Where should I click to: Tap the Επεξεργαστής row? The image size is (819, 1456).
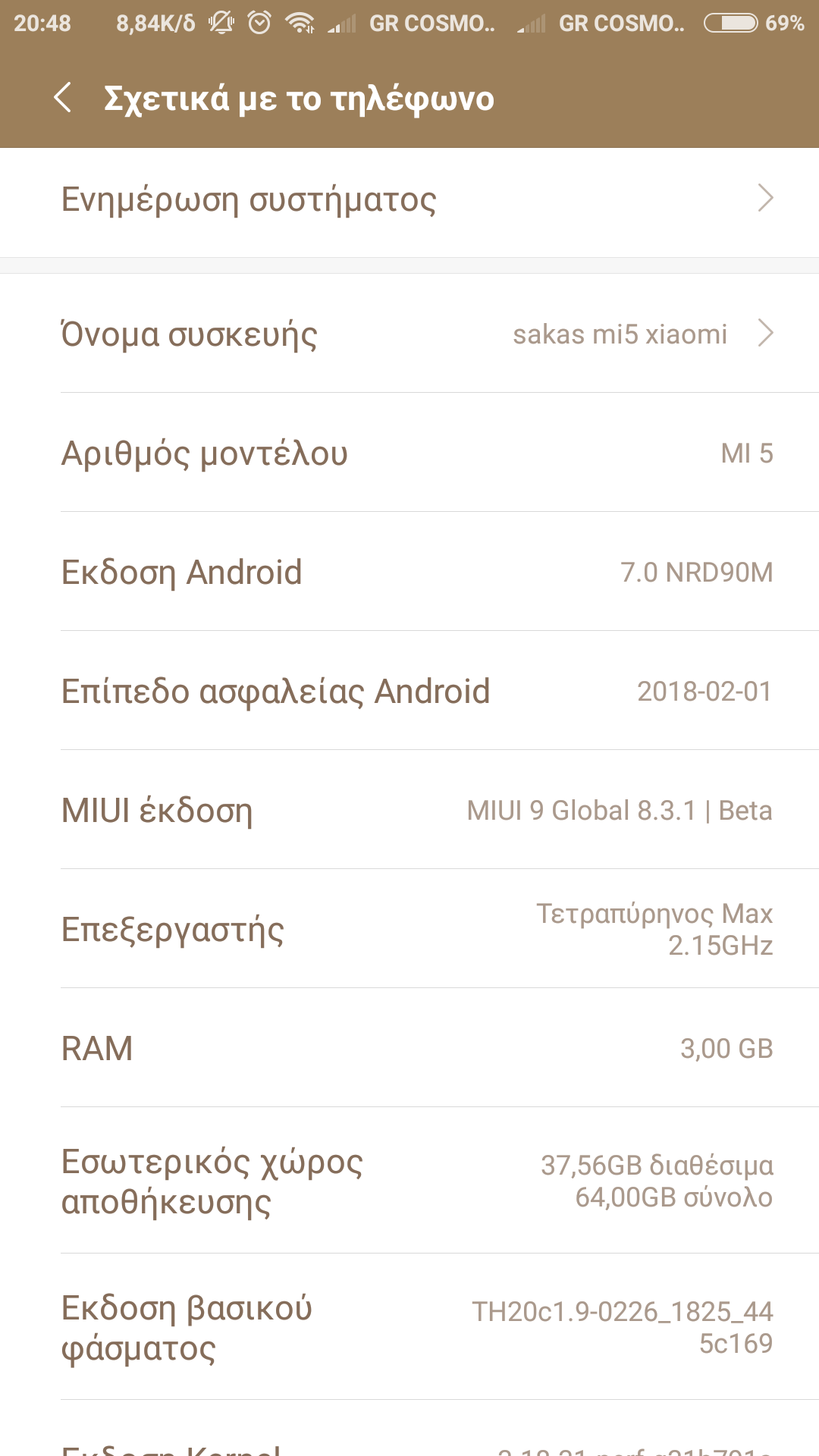pos(409,930)
